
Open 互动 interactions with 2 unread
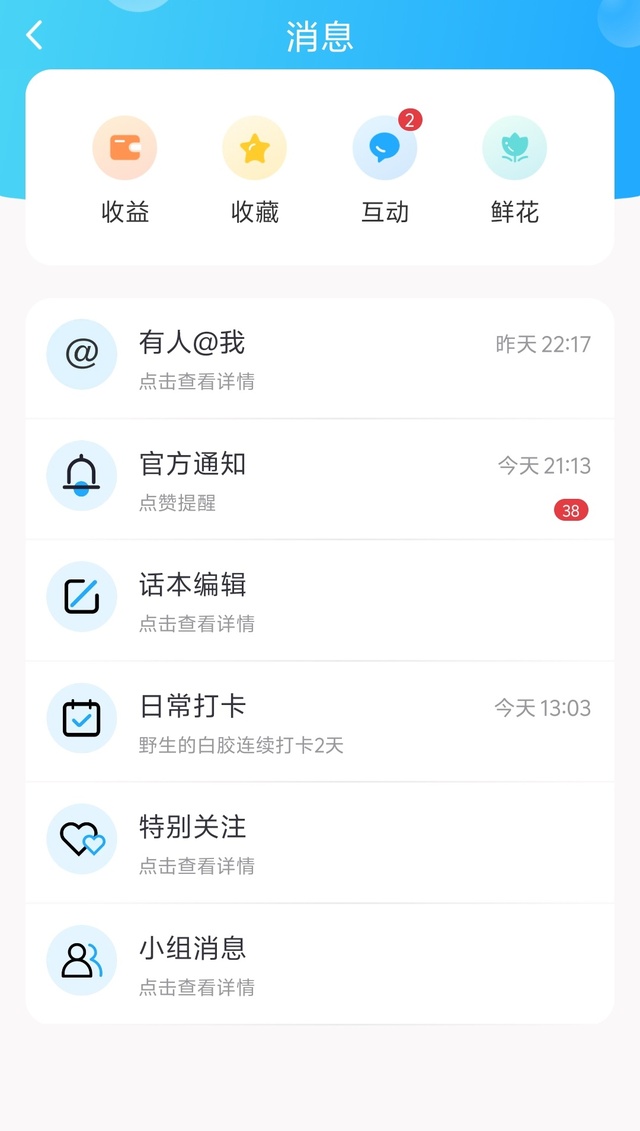385,170
